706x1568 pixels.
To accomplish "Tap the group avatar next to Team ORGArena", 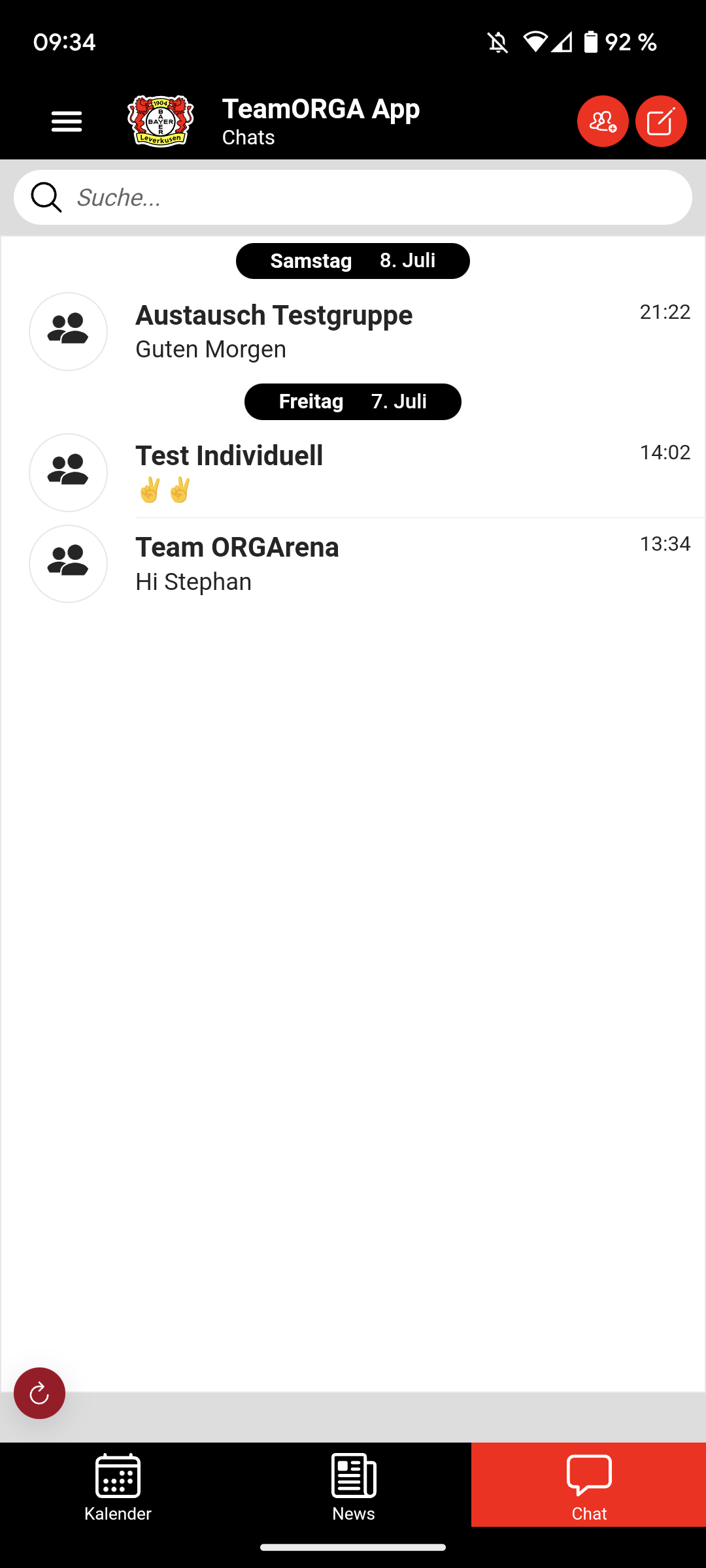I will point(68,563).
